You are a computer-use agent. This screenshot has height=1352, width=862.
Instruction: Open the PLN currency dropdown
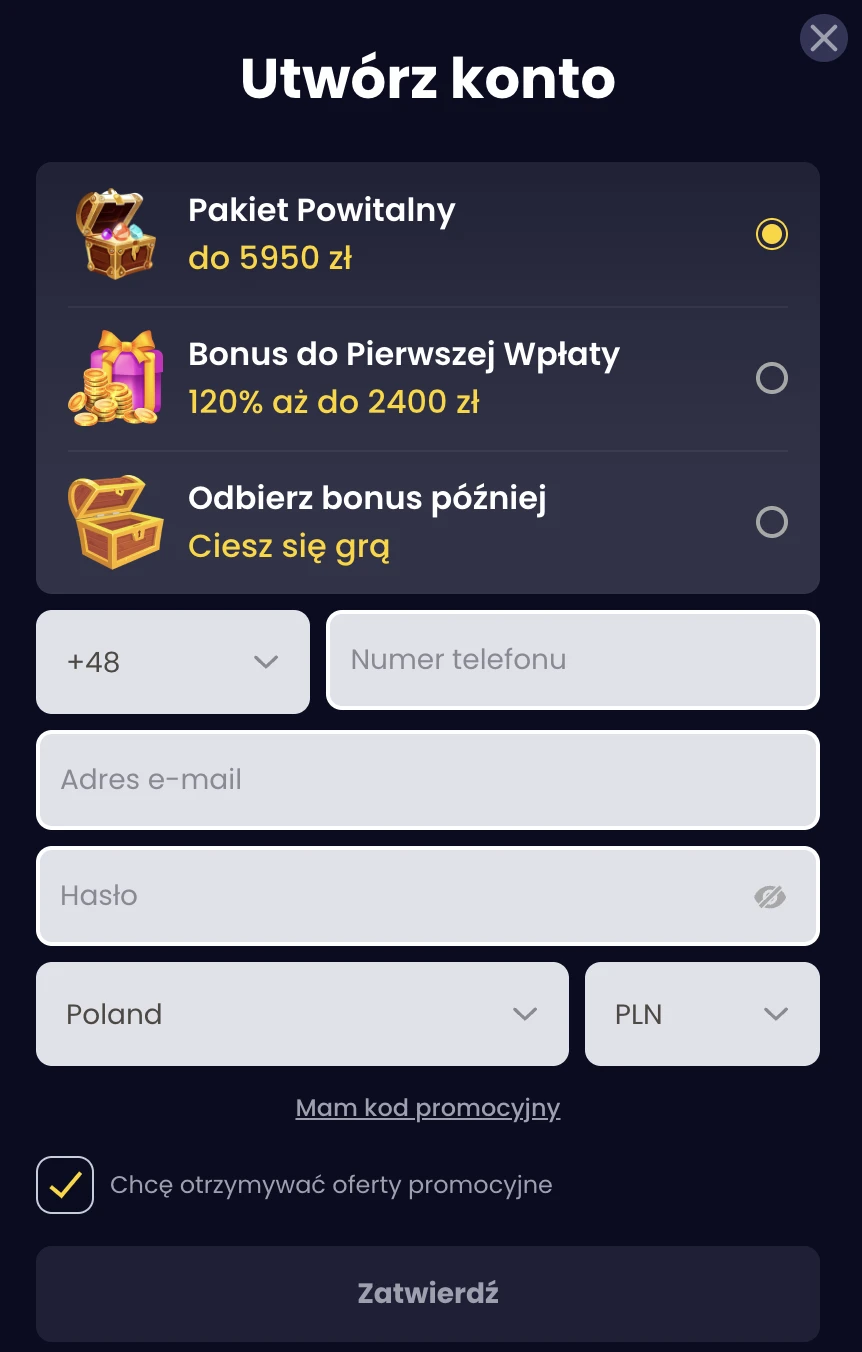coord(701,1014)
